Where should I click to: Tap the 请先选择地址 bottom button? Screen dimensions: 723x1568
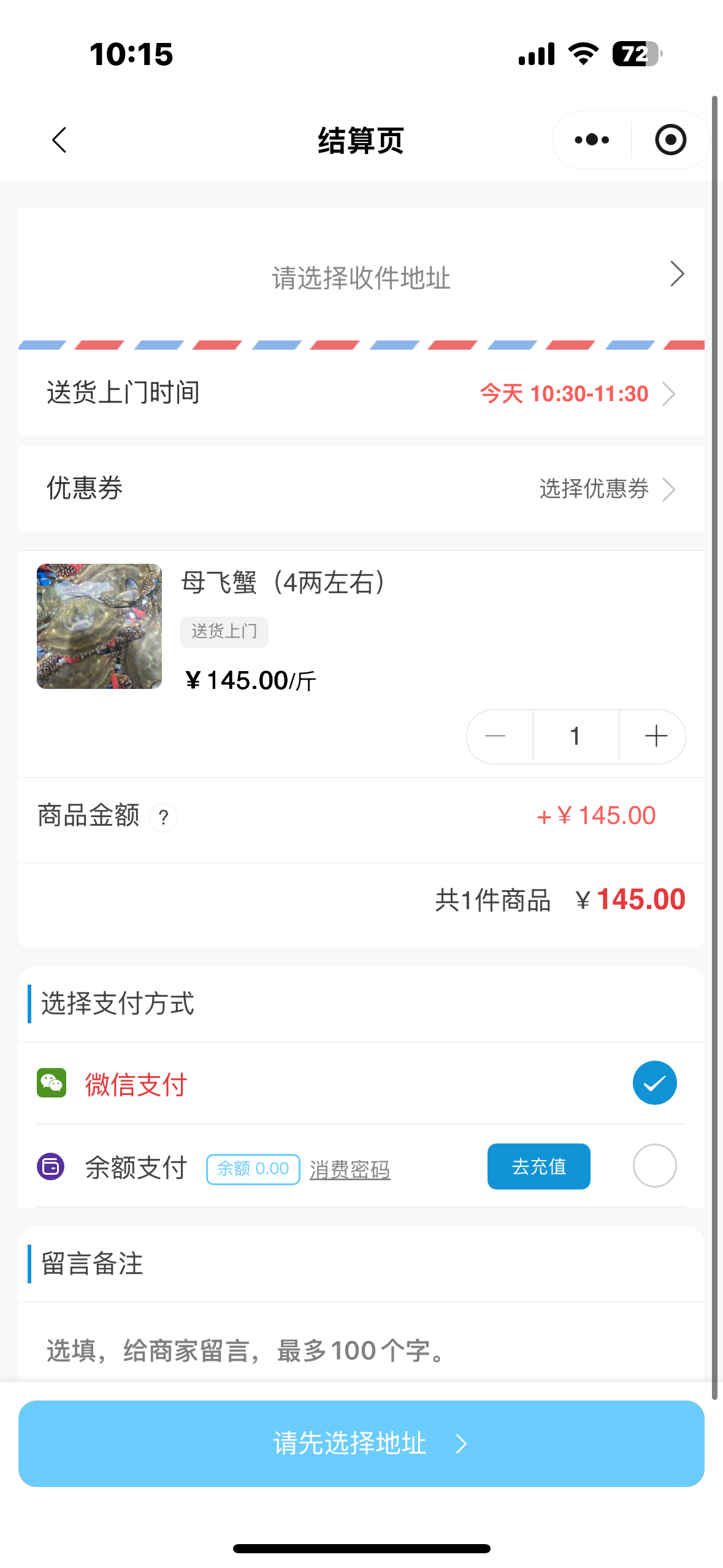(x=361, y=1443)
